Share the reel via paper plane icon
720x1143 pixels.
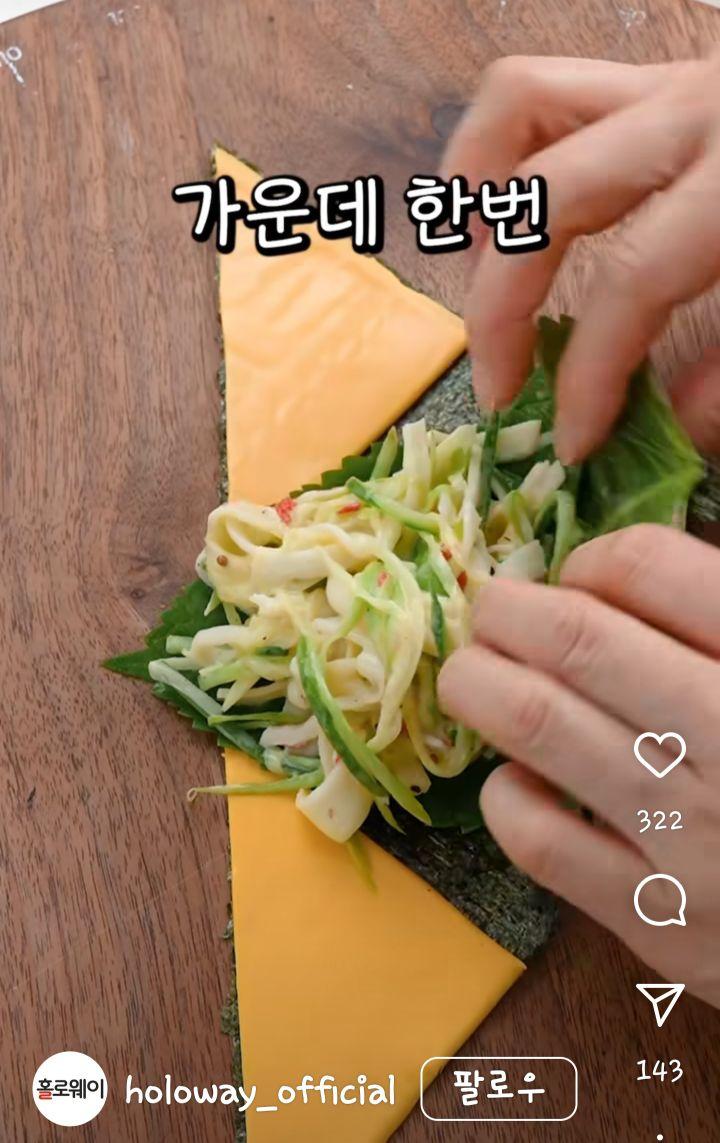(660, 1003)
